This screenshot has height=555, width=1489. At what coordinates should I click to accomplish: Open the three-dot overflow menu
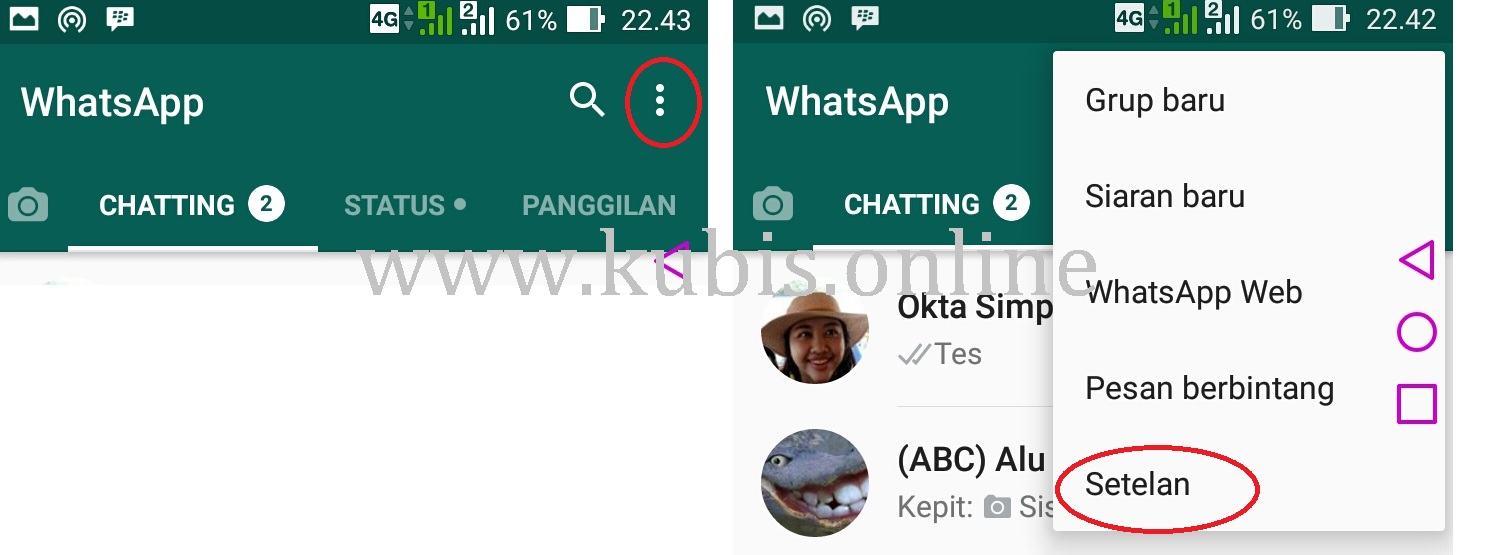tap(659, 100)
